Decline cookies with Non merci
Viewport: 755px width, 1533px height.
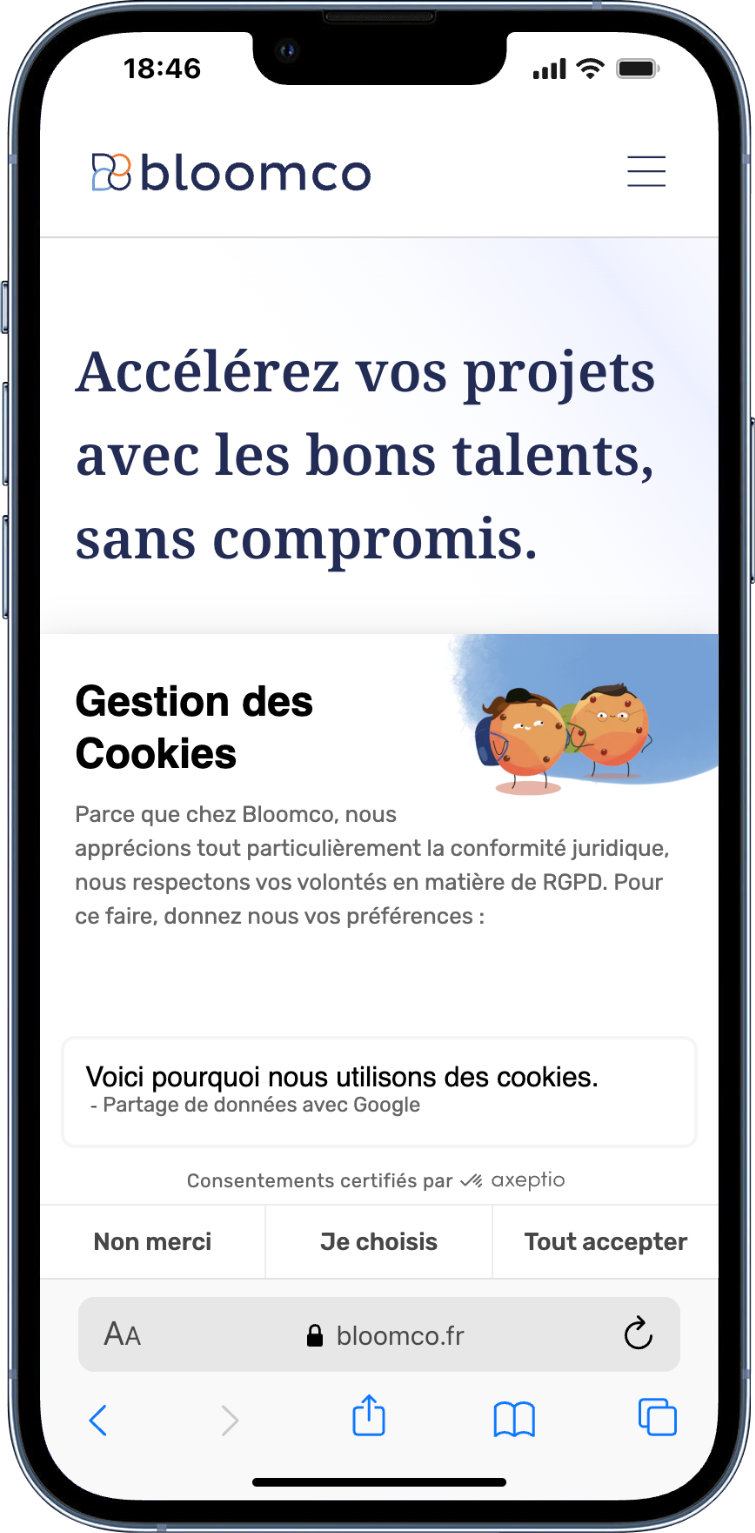pos(153,1242)
